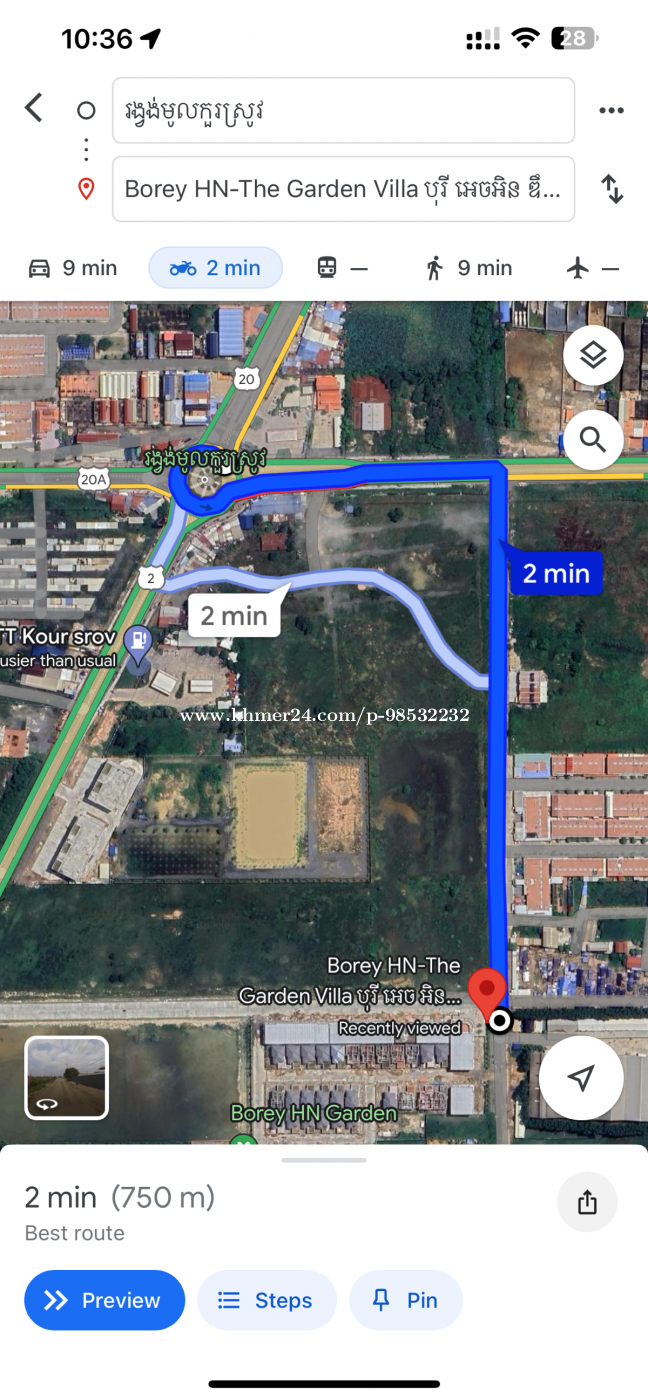Select the motorcycle 2 min travel mode
Screen dimensions: 648x1400
(215, 268)
